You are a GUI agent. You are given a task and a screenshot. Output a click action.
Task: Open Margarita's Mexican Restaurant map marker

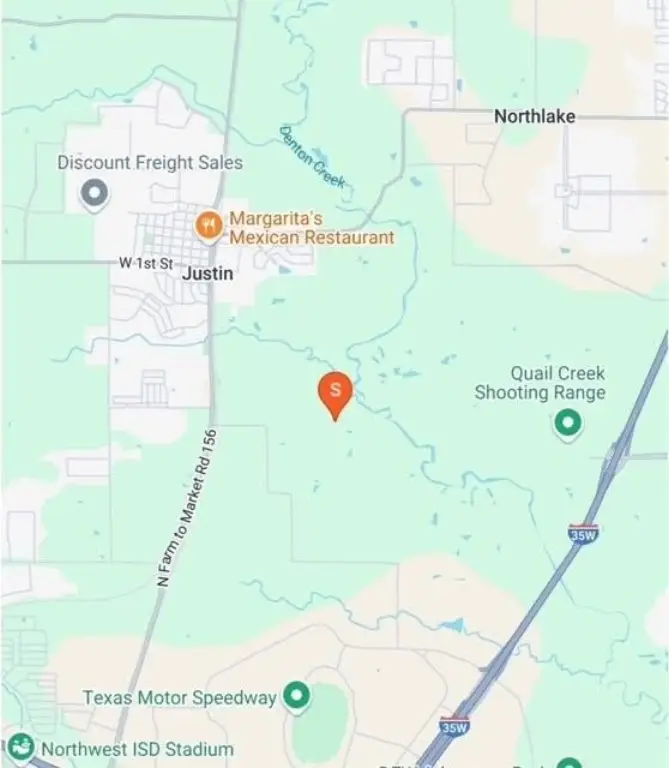tap(208, 224)
